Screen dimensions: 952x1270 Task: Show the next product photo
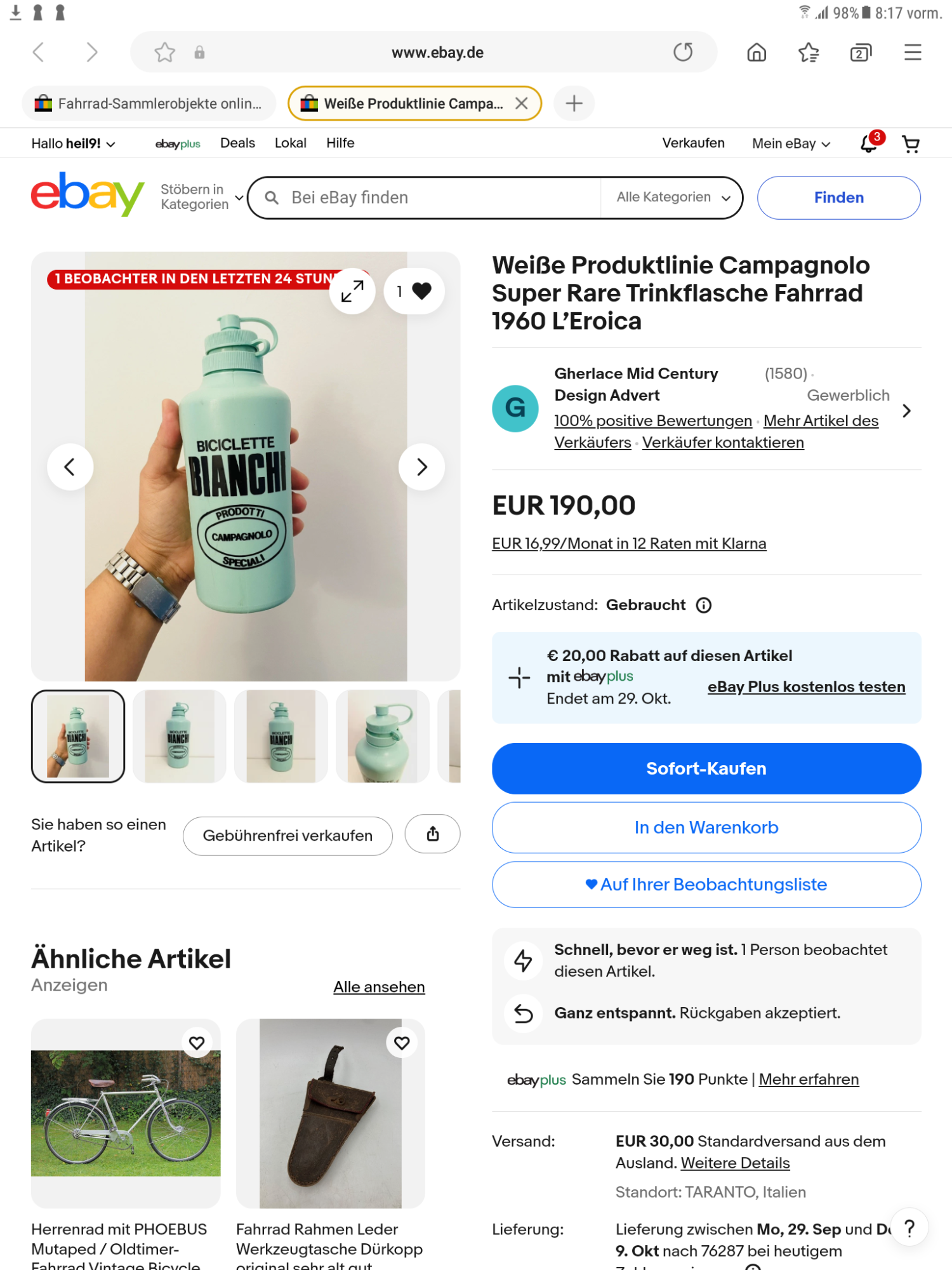point(421,467)
